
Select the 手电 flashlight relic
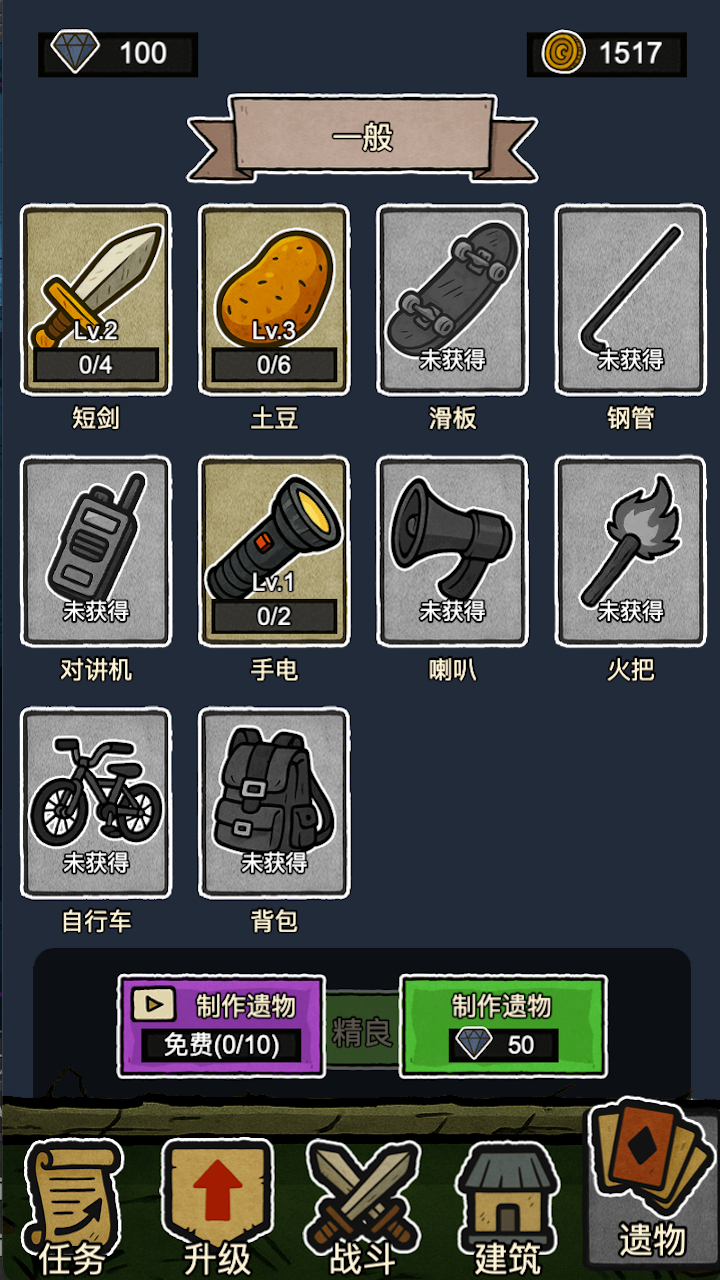coord(274,550)
